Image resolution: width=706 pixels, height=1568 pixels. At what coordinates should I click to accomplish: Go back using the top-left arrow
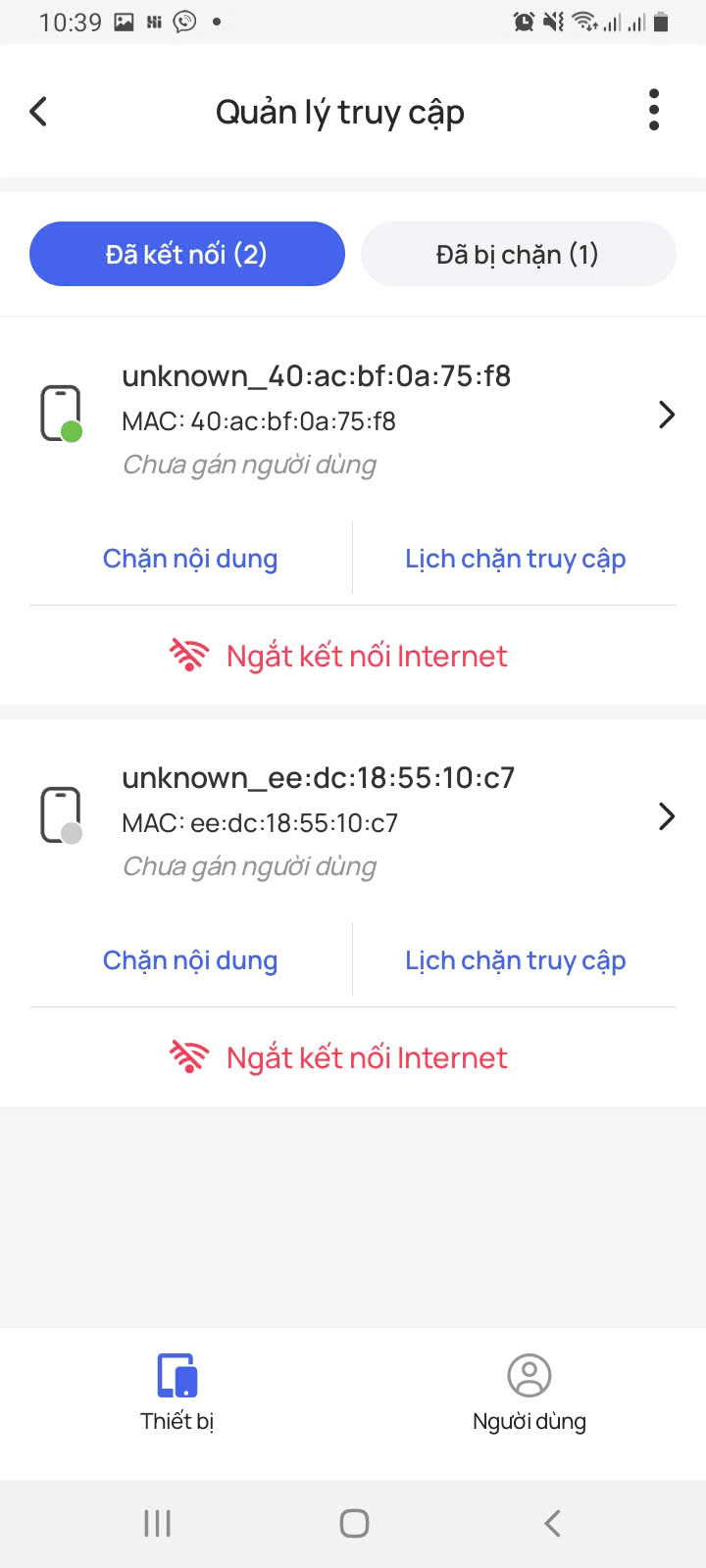coord(39,112)
